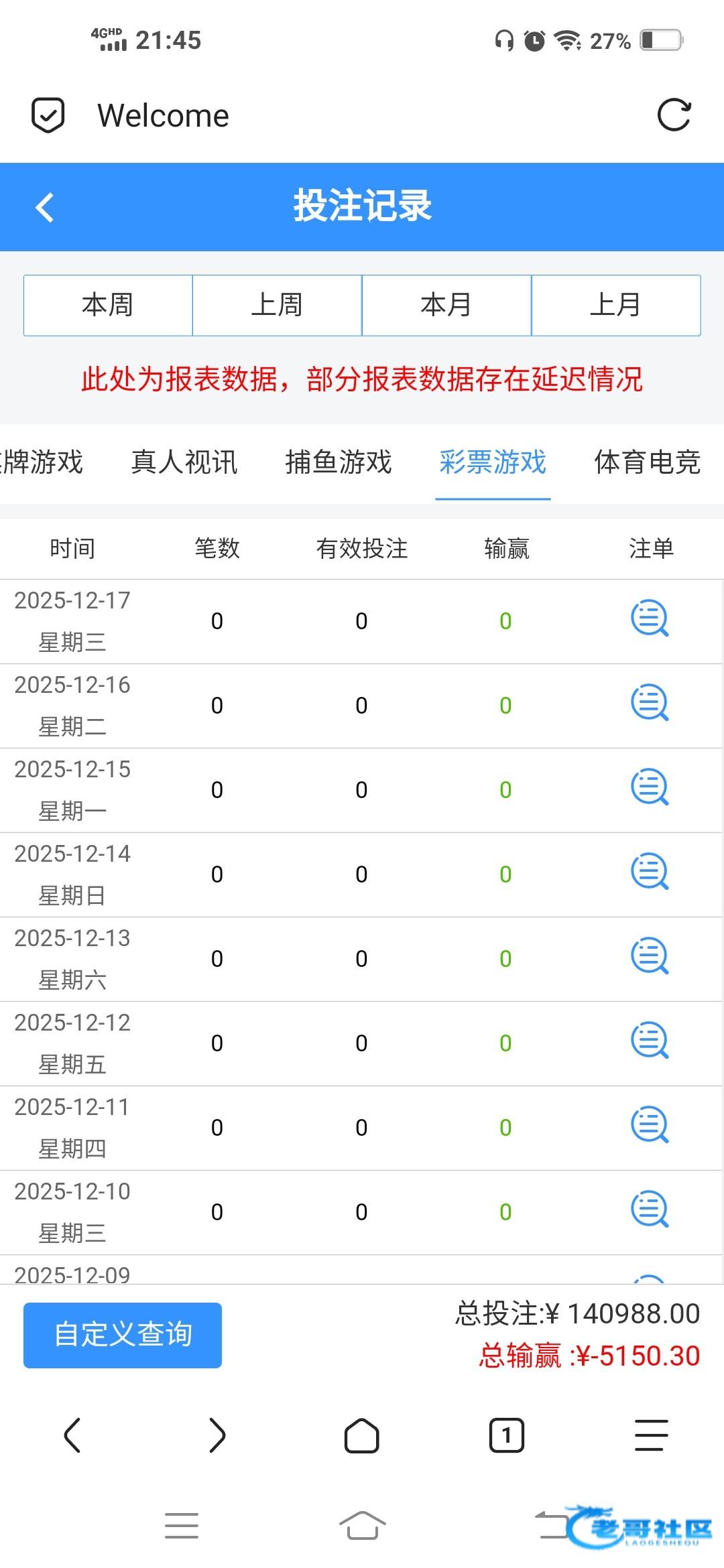The height and width of the screenshot is (1568, 724).
Task: Select the 上月 time filter
Action: pos(615,305)
